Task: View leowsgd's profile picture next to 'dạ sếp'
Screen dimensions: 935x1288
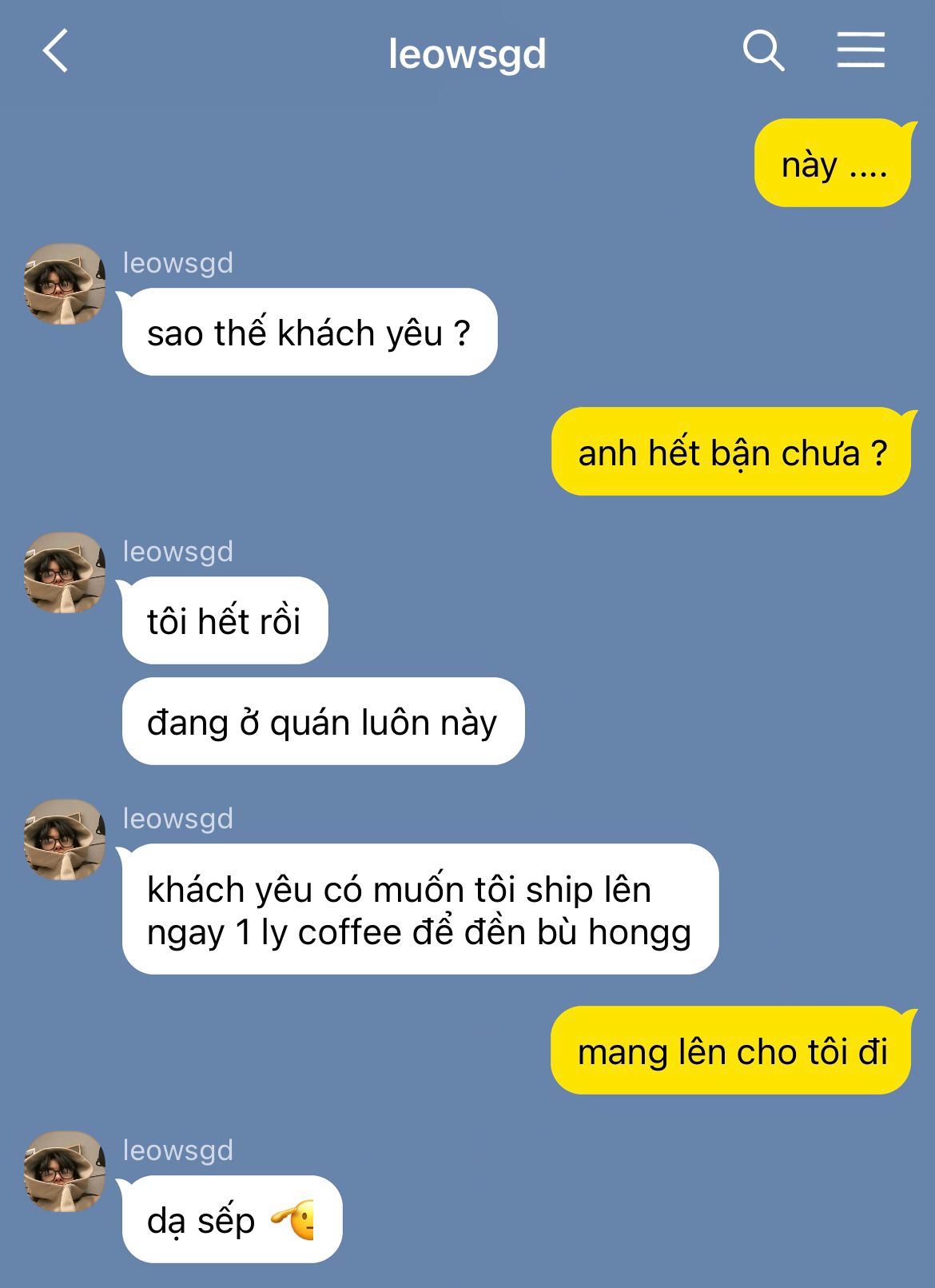Action: click(64, 1171)
